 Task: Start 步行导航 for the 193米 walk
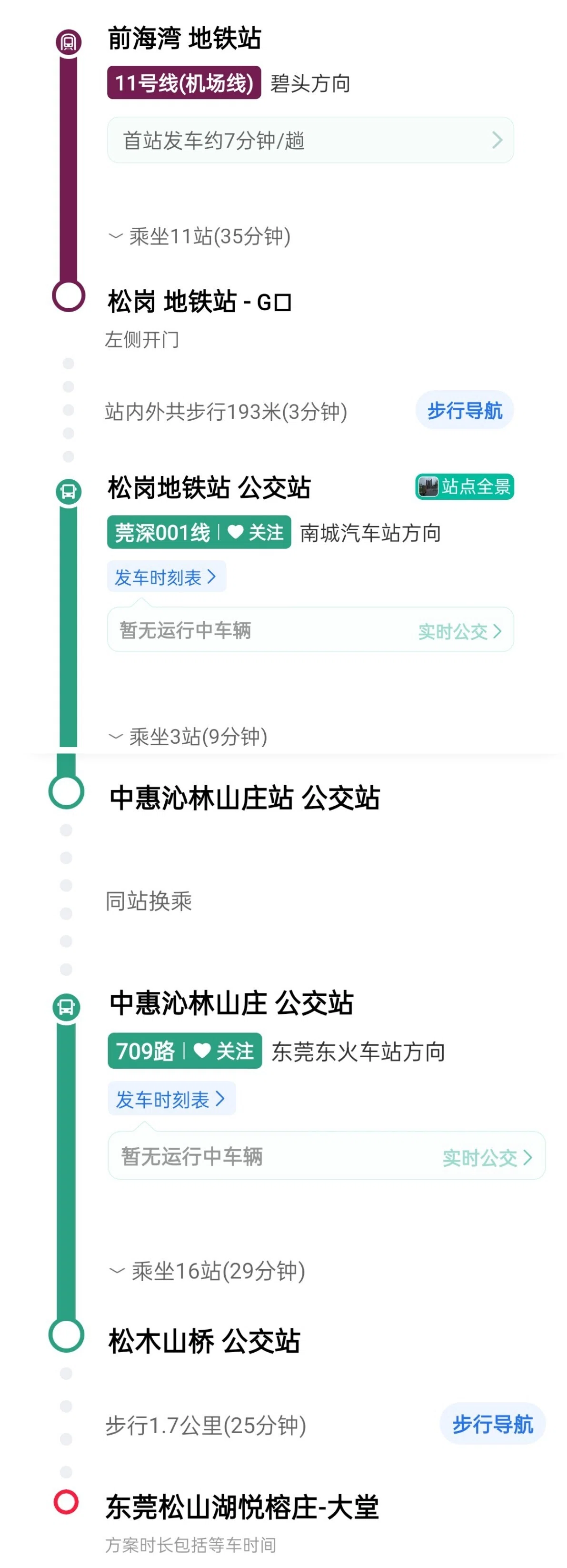tap(465, 410)
